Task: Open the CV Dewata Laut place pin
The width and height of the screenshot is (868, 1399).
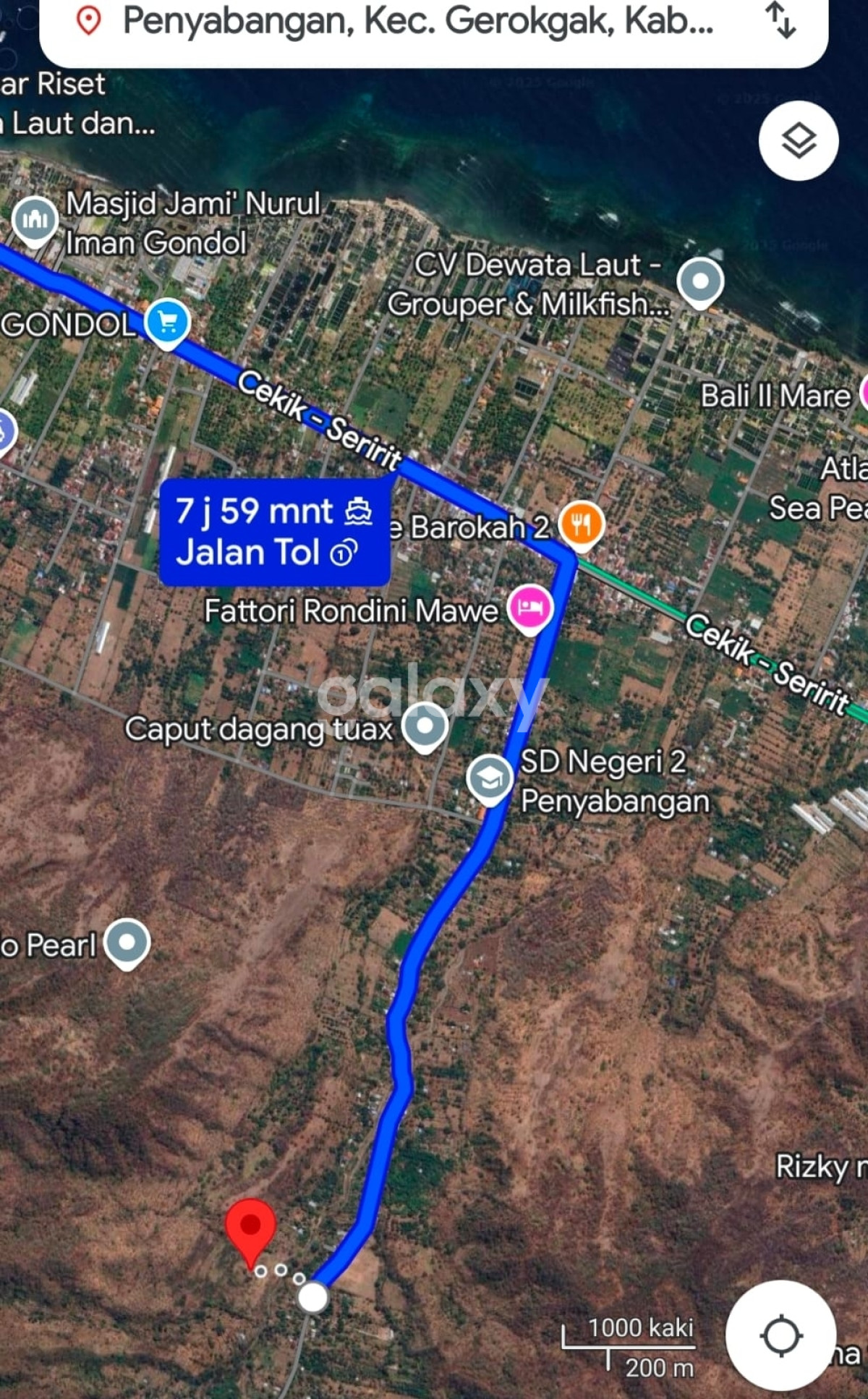Action: click(x=699, y=281)
